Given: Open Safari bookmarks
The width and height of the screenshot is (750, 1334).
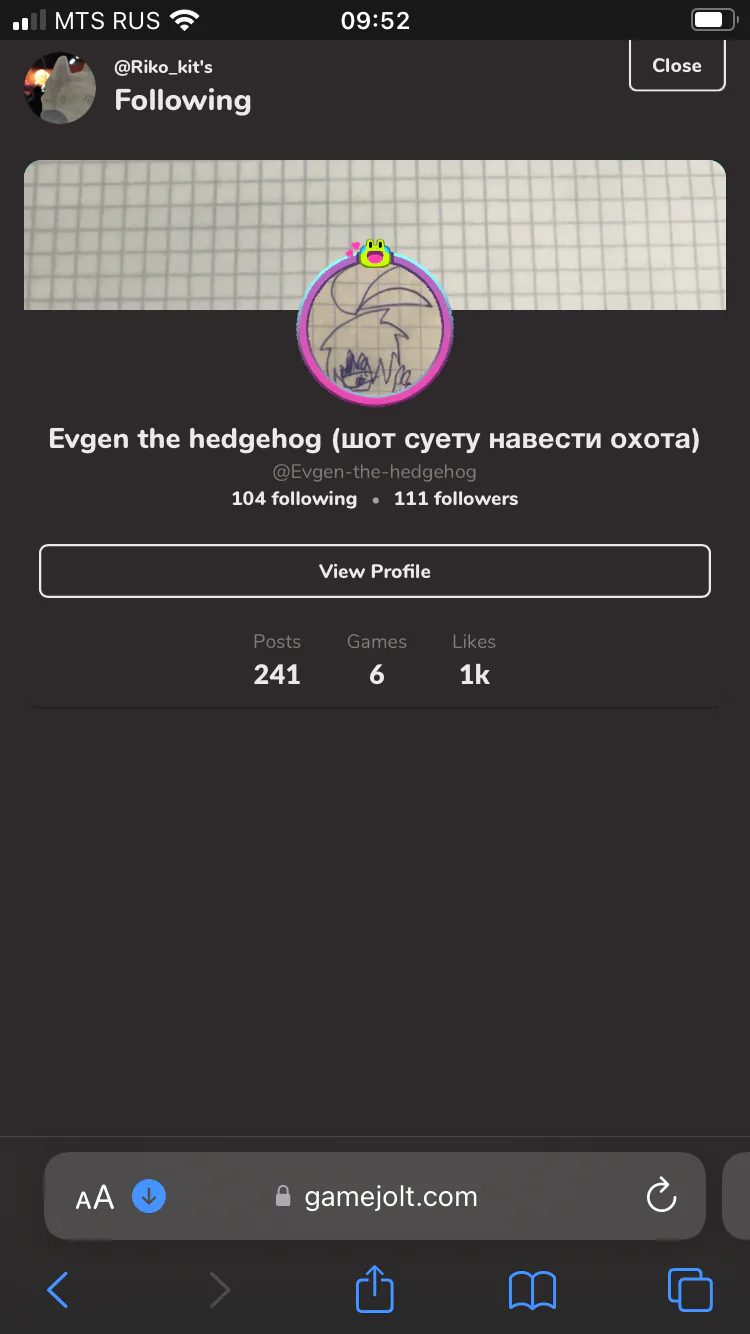Looking at the screenshot, I should point(532,1290).
